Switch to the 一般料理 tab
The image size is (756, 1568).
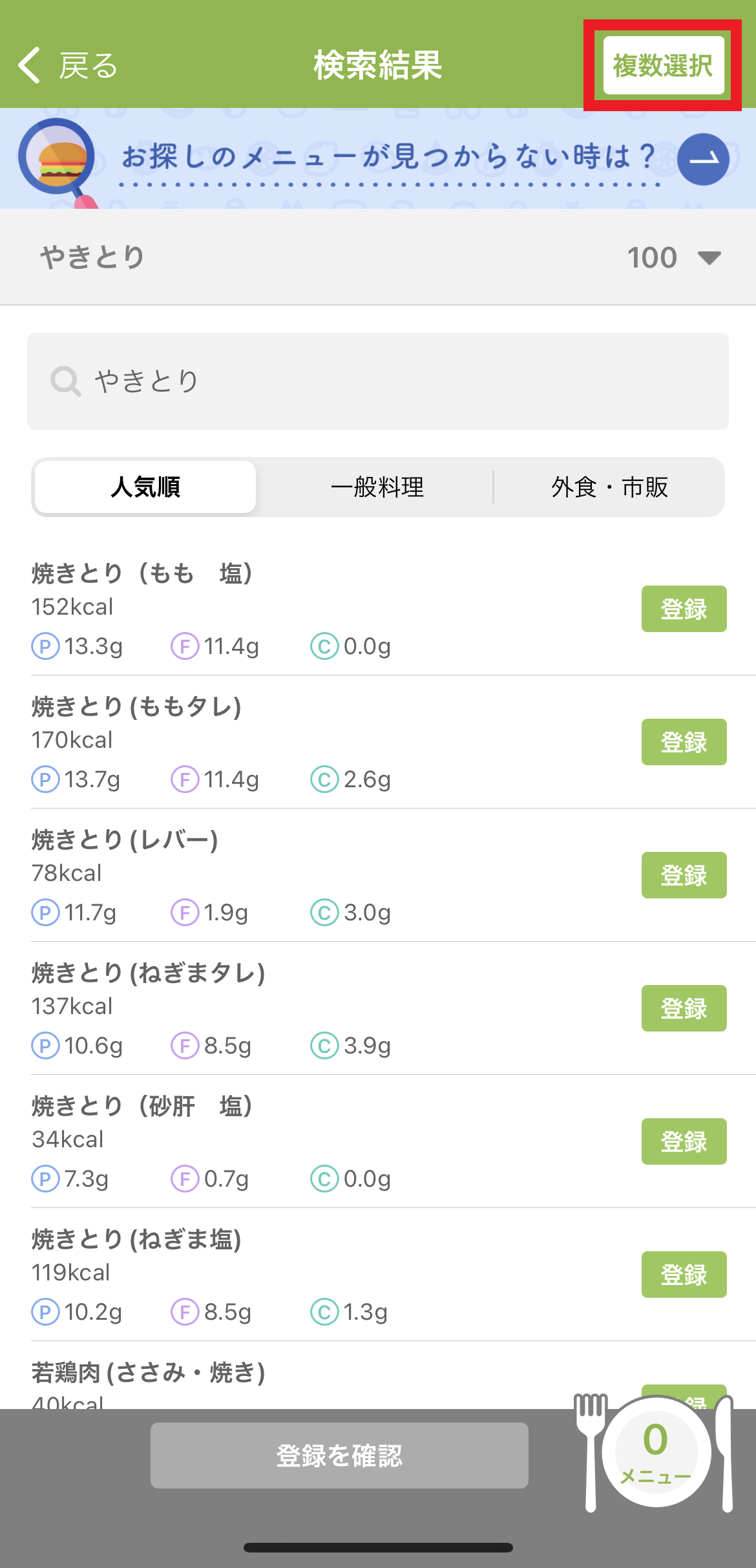point(377,487)
